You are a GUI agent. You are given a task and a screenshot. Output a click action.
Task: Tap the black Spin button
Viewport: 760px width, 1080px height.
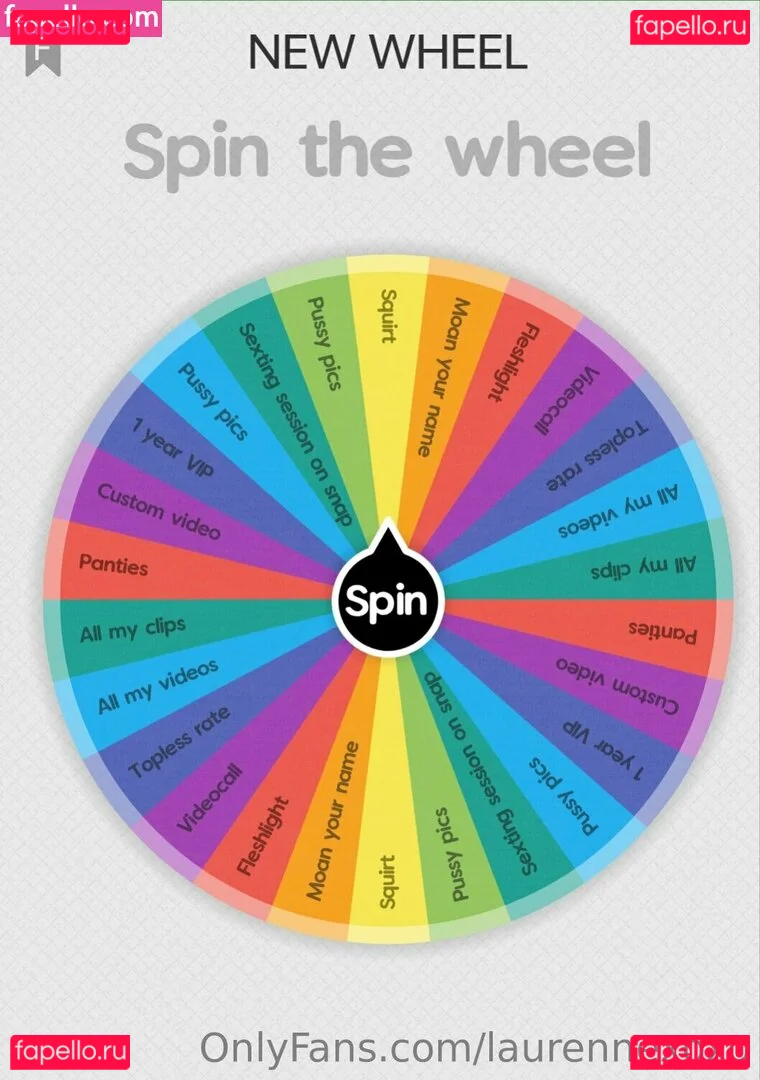pyautogui.click(x=386, y=601)
